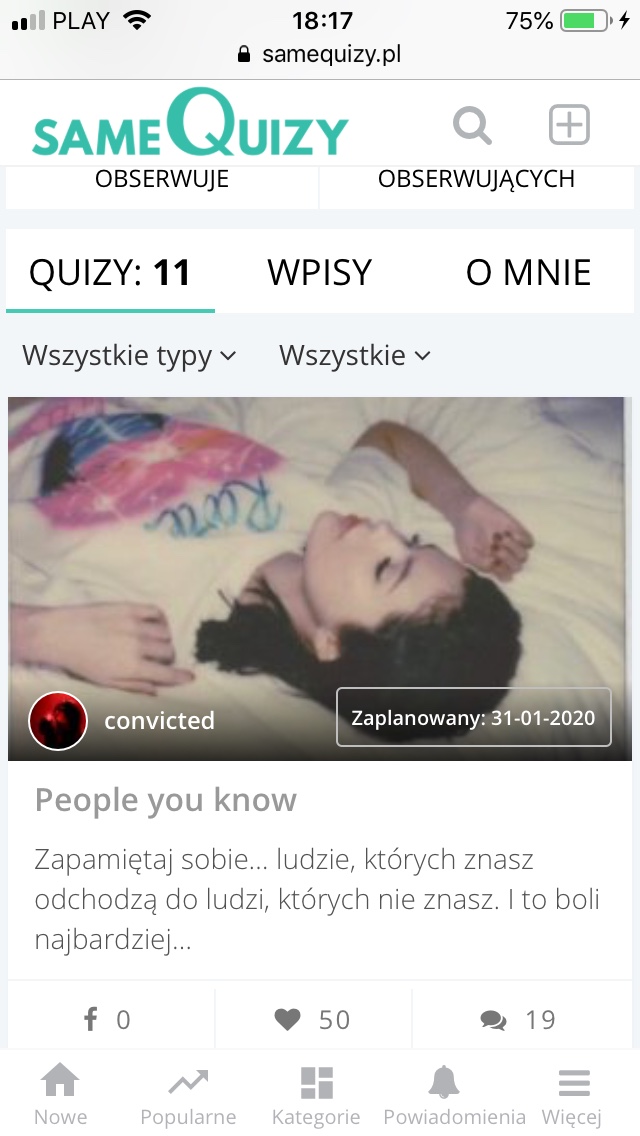This screenshot has height=1136, width=640.
Task: Open Powiadomienia notifications
Action: [454, 1095]
